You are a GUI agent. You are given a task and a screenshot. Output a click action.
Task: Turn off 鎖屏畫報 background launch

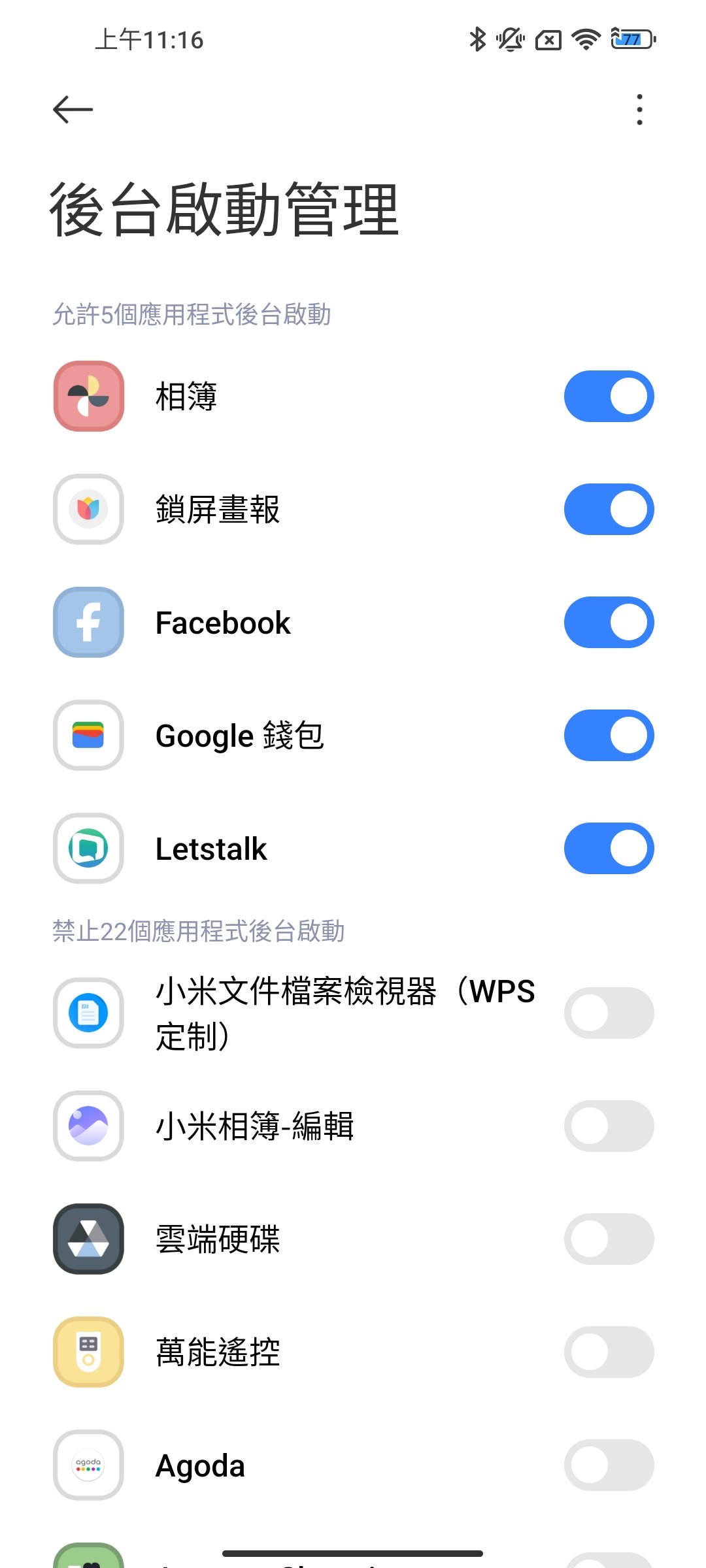coord(609,510)
